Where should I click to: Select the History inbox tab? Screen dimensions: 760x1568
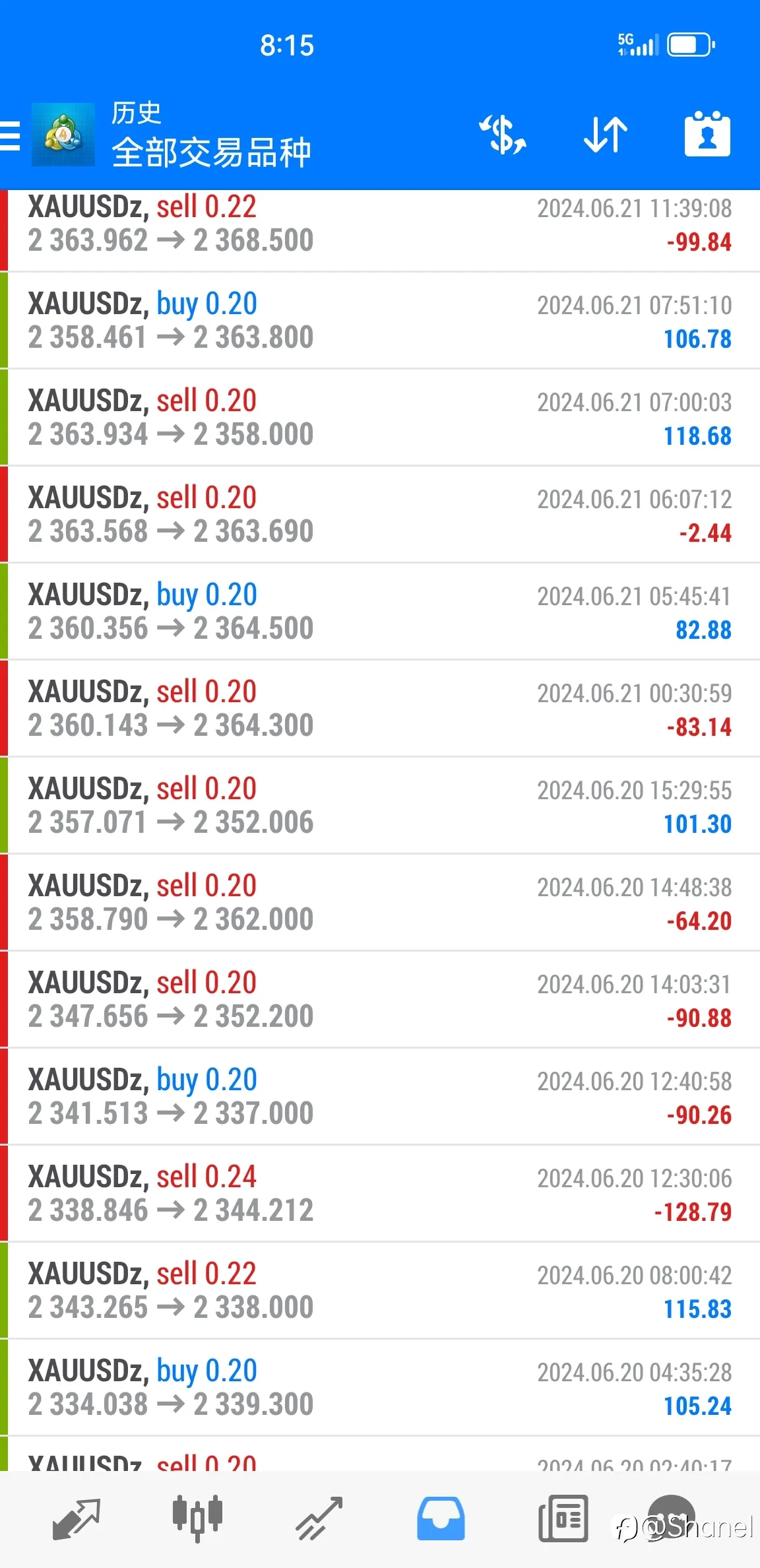coord(441,1519)
